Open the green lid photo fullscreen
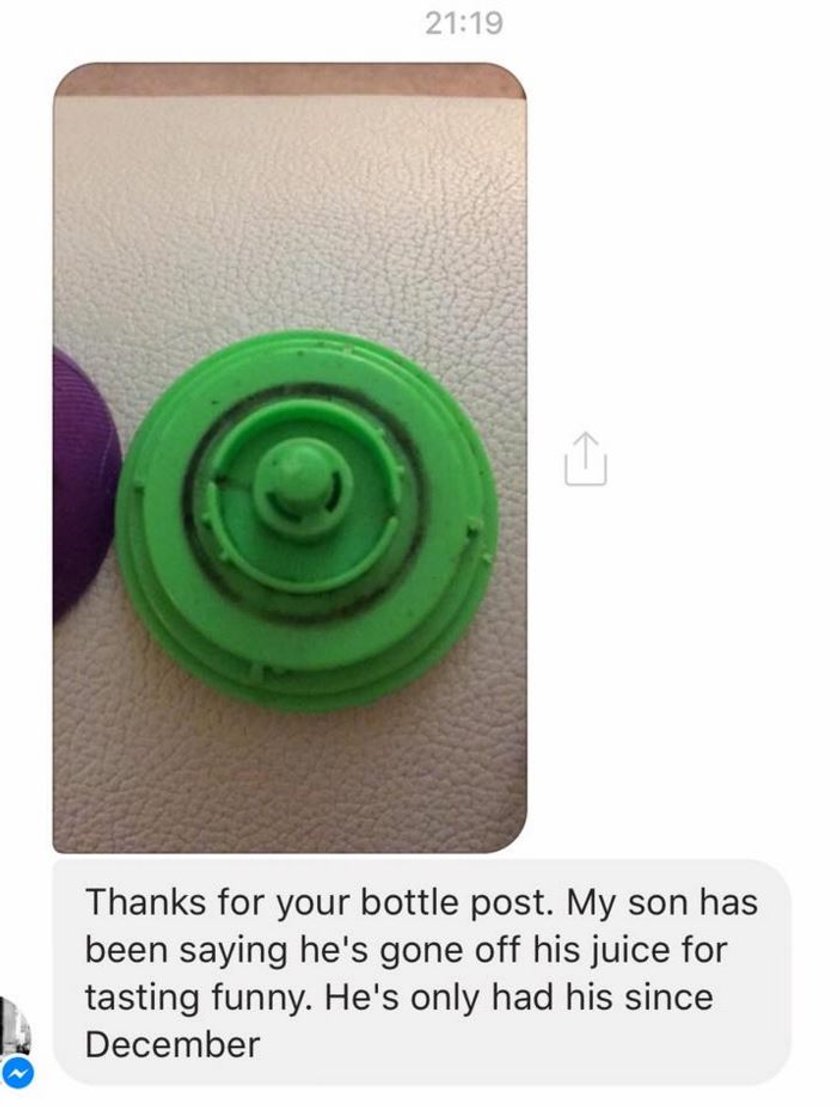This screenshot has height=1107, width=840. click(x=290, y=458)
